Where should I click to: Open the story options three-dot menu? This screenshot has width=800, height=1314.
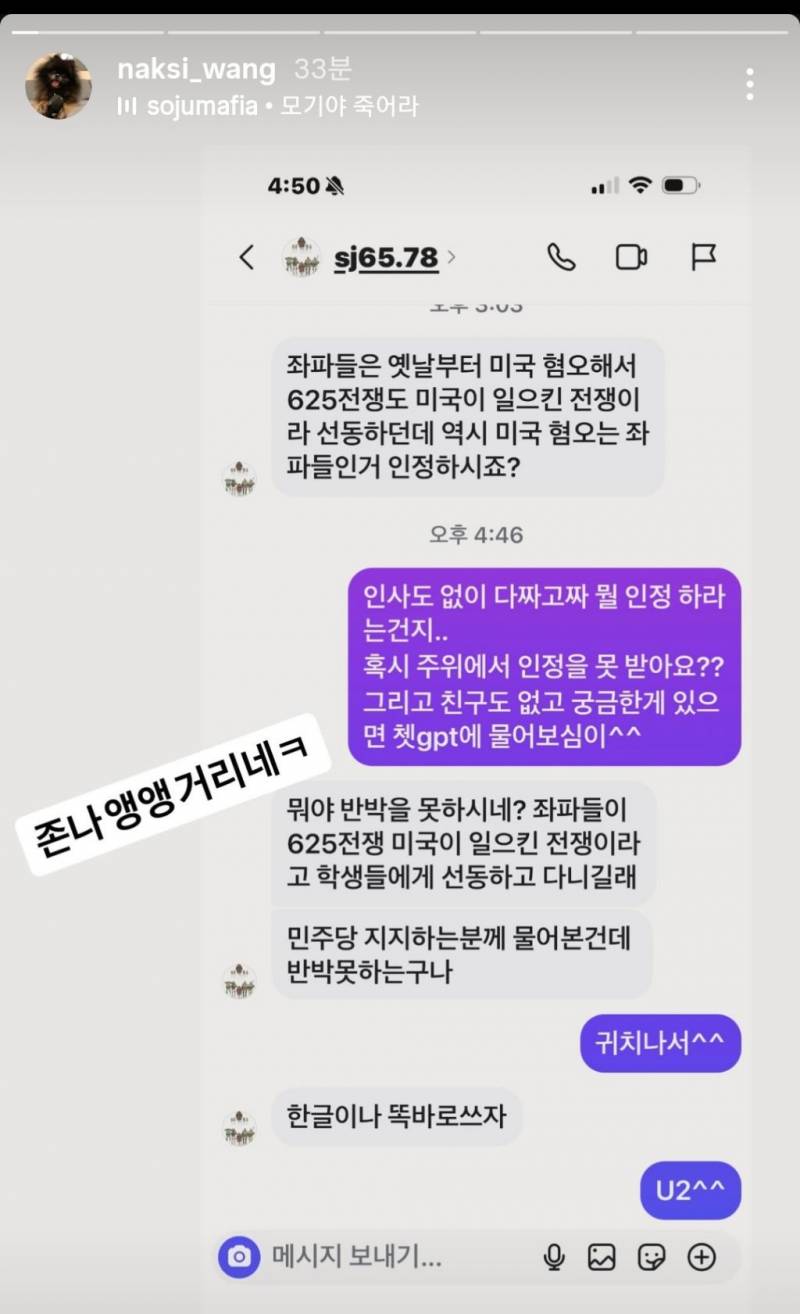pos(749,85)
